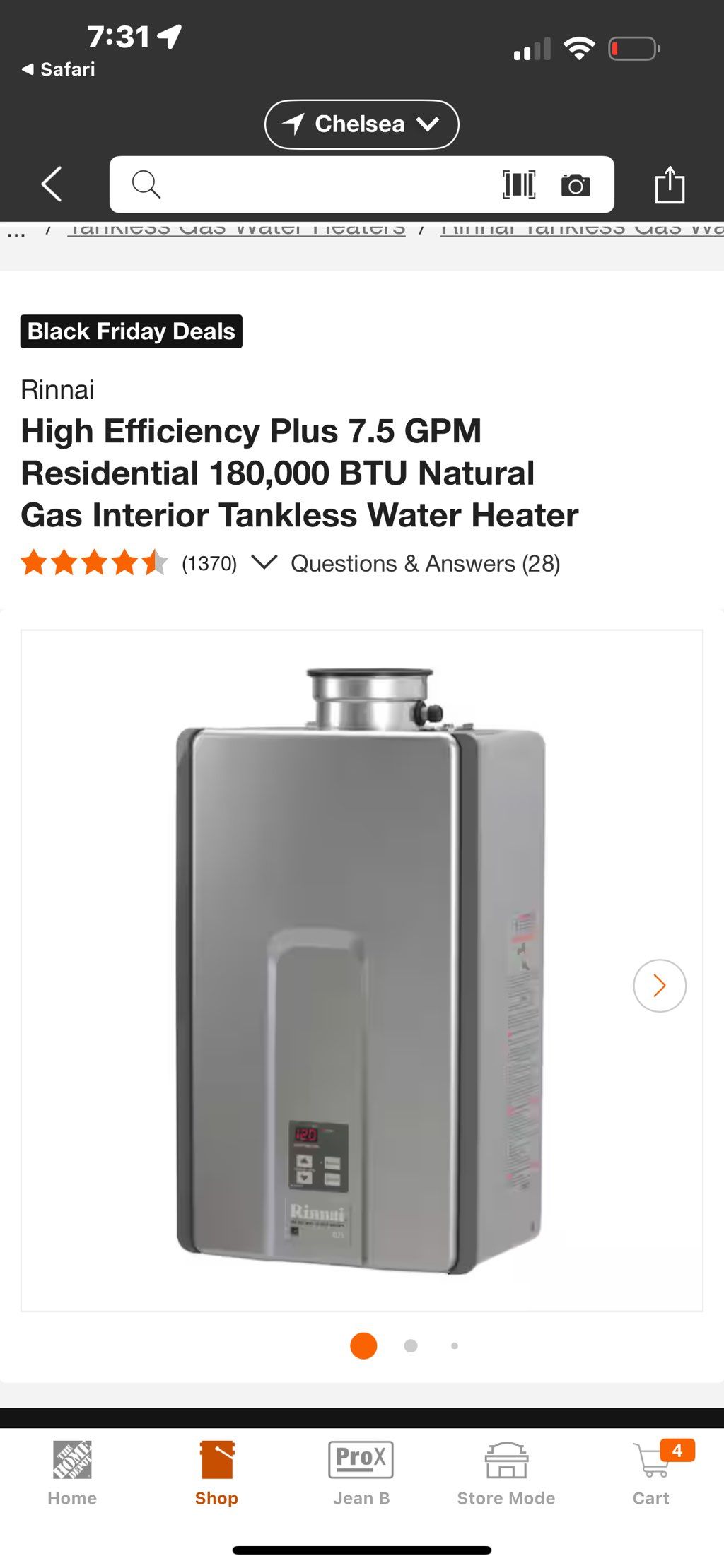Open Rinnai Tankless Gas breadcrumb link
This screenshot has width=724, height=1568.
point(580,229)
